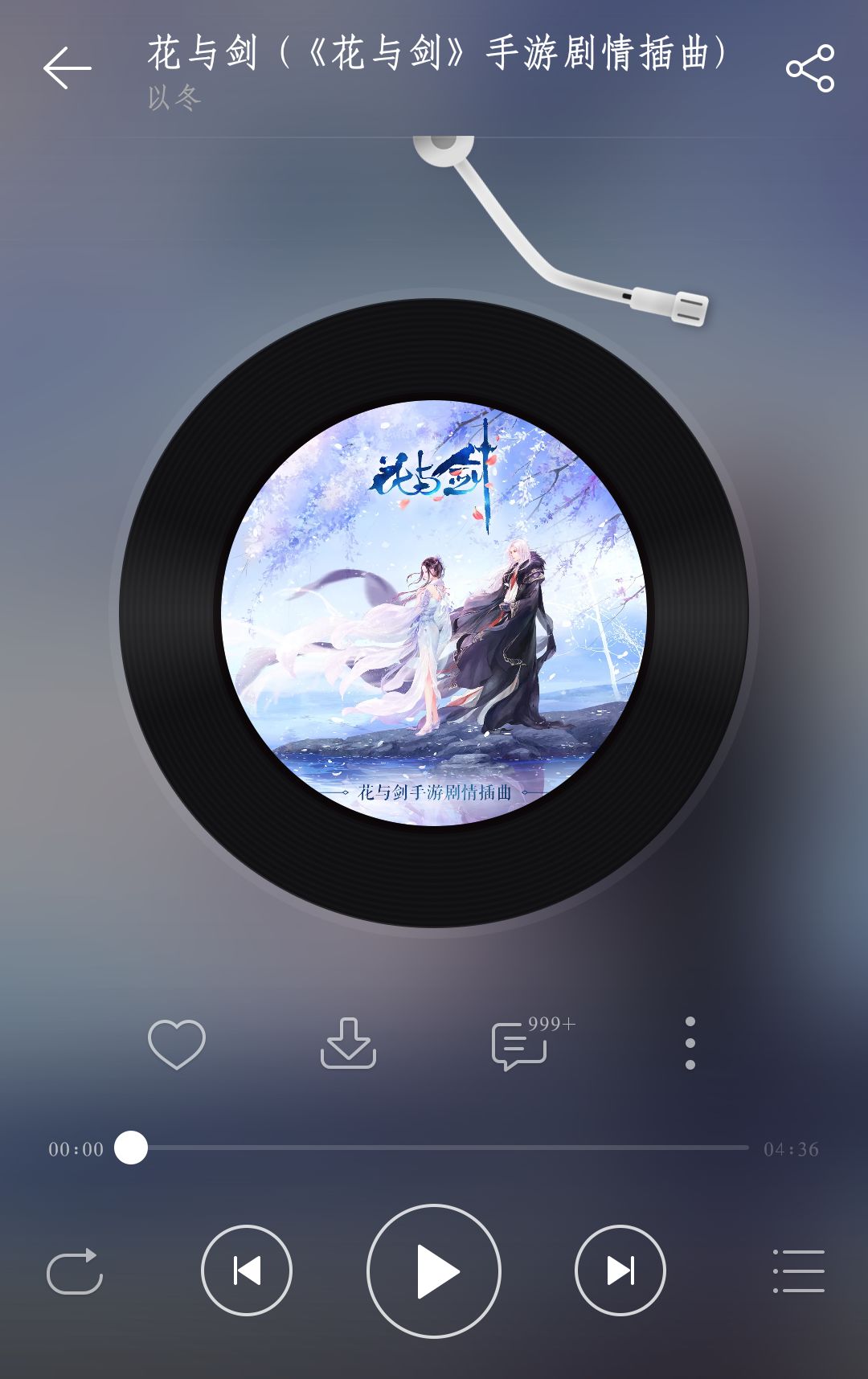
Task: Open the artist page for 以冬
Action: tap(171, 101)
